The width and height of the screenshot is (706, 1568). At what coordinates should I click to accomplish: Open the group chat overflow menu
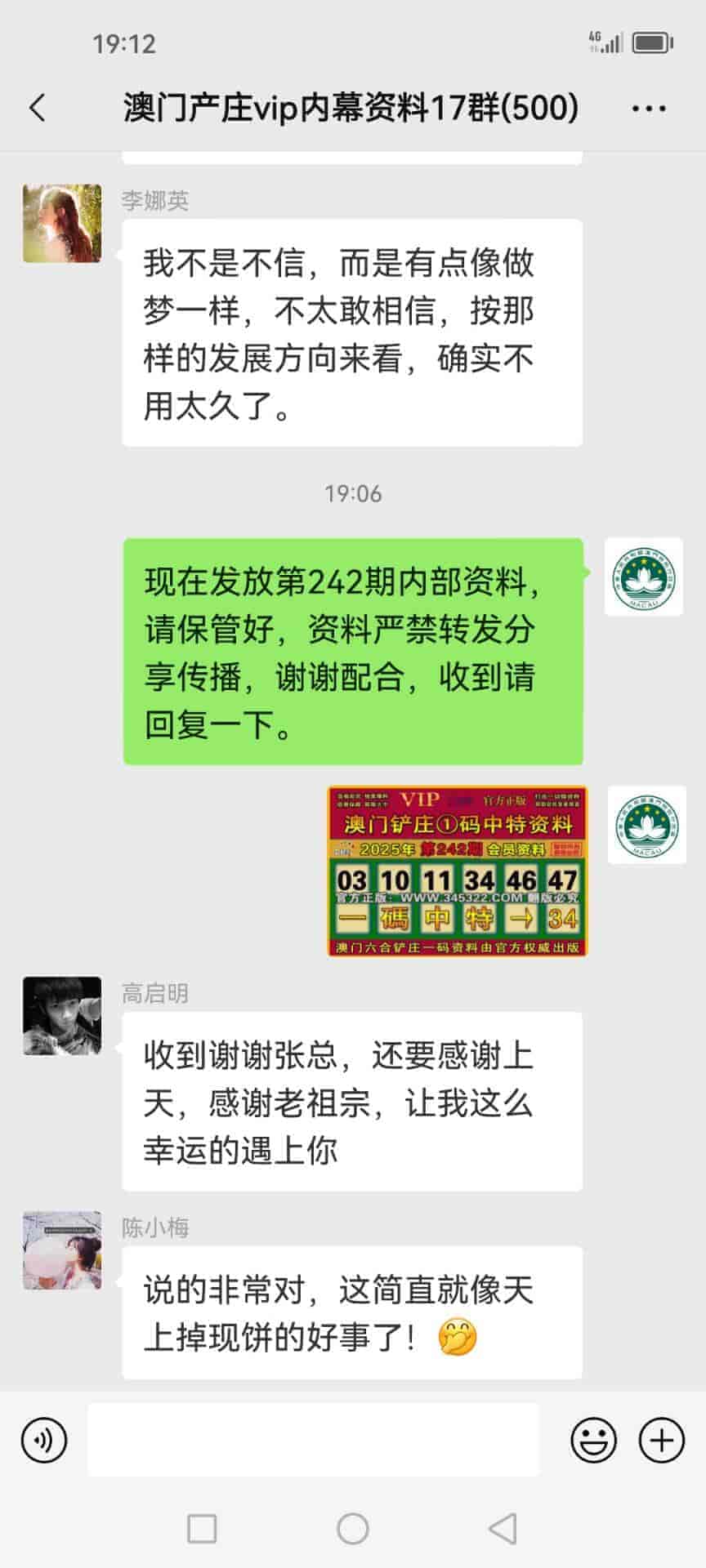click(x=649, y=108)
